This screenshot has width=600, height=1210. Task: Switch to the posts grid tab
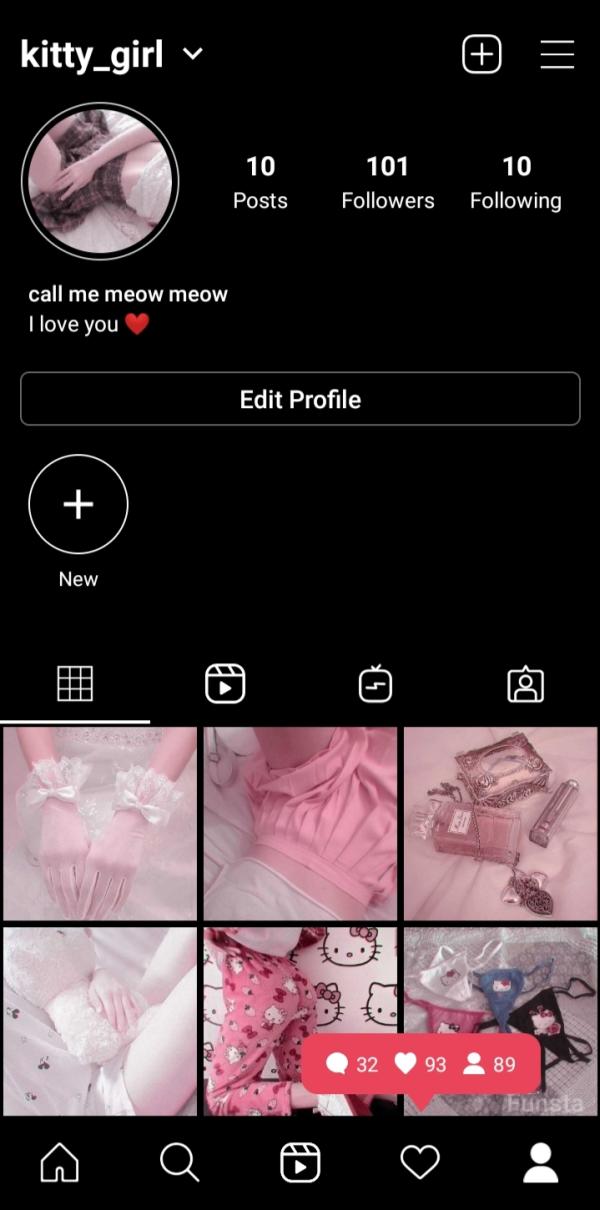point(75,684)
